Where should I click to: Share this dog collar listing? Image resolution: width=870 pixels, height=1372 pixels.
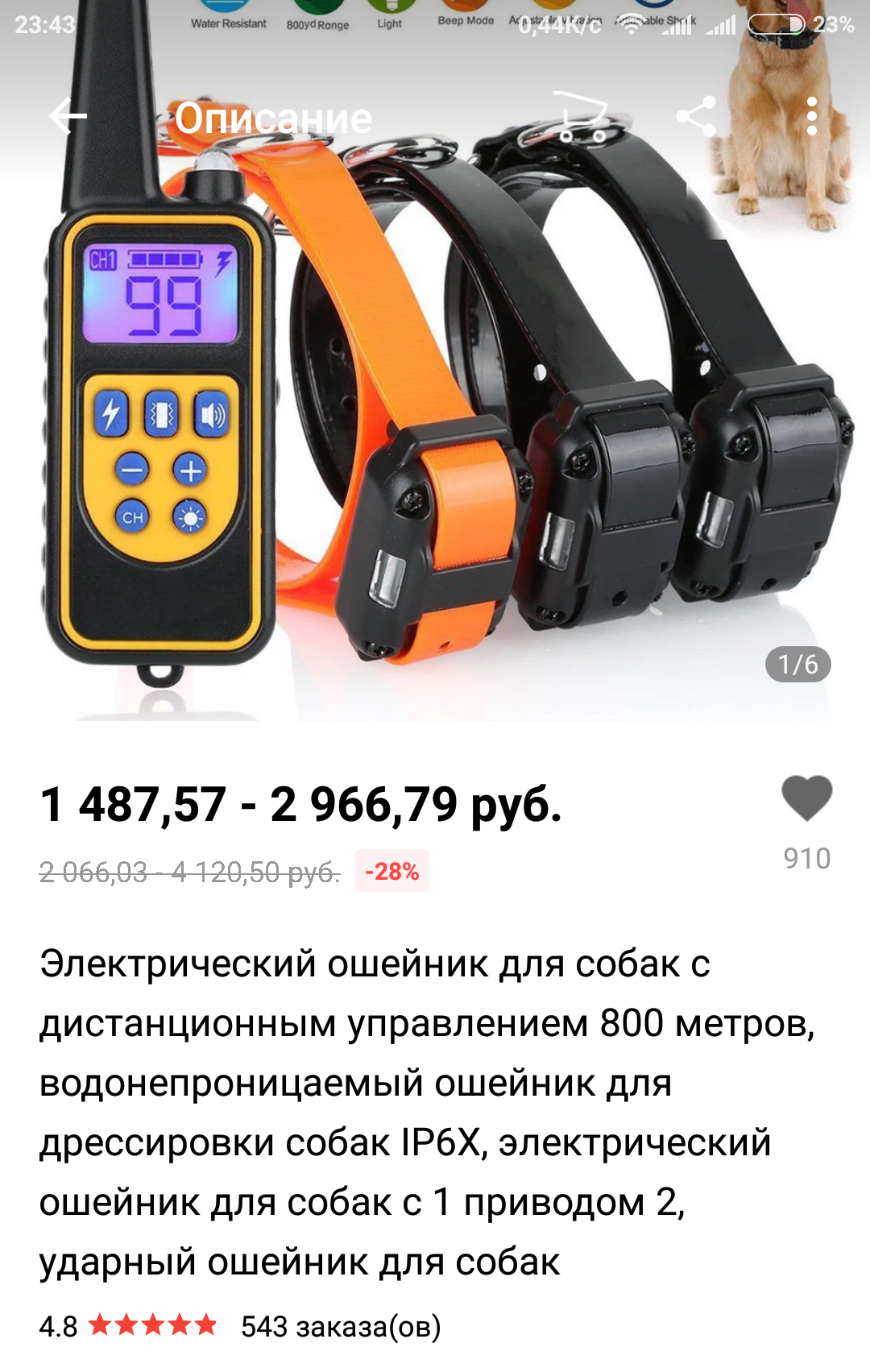point(696,118)
